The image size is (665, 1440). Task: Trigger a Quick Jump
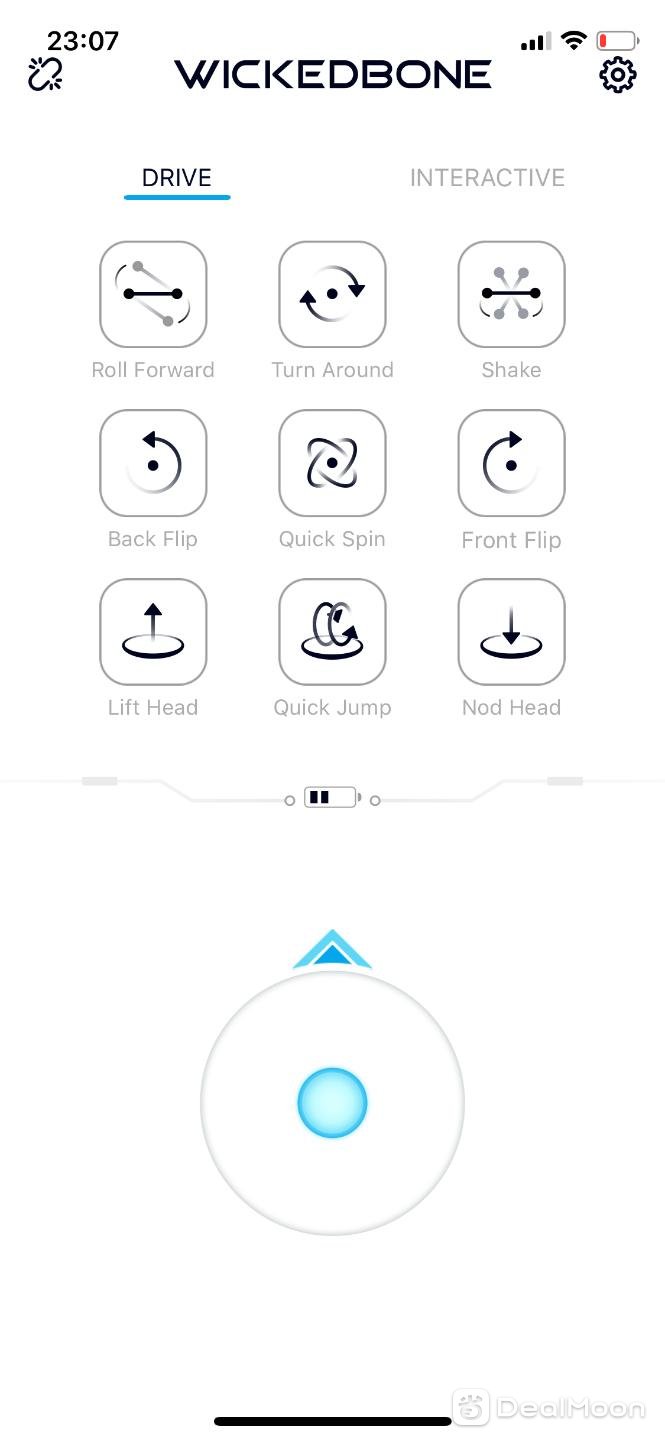tap(332, 632)
